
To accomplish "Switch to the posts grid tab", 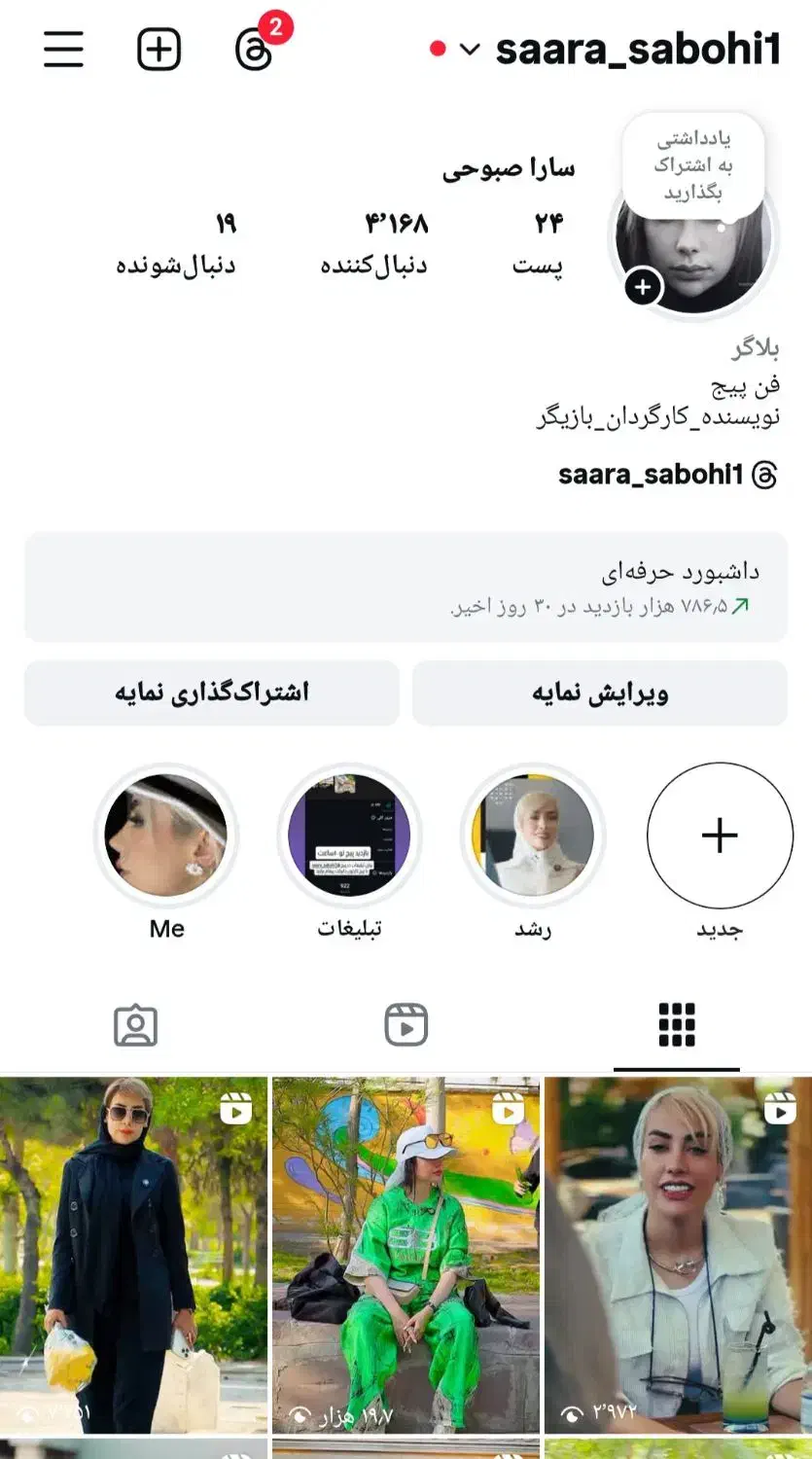I will [x=677, y=1025].
